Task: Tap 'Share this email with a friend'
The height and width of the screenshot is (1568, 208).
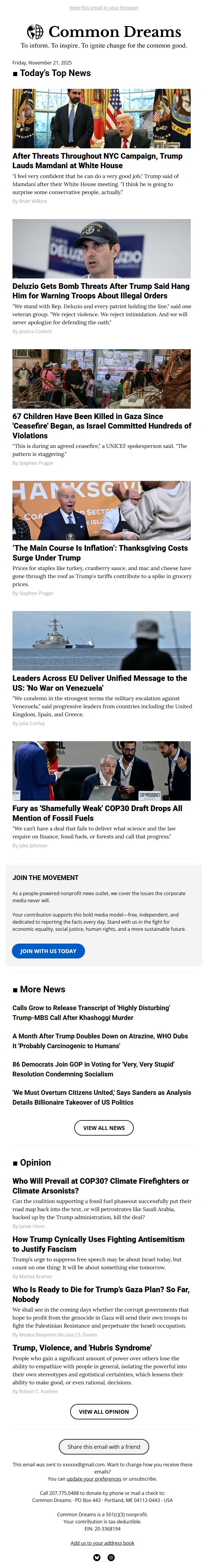Action: (103, 1447)
